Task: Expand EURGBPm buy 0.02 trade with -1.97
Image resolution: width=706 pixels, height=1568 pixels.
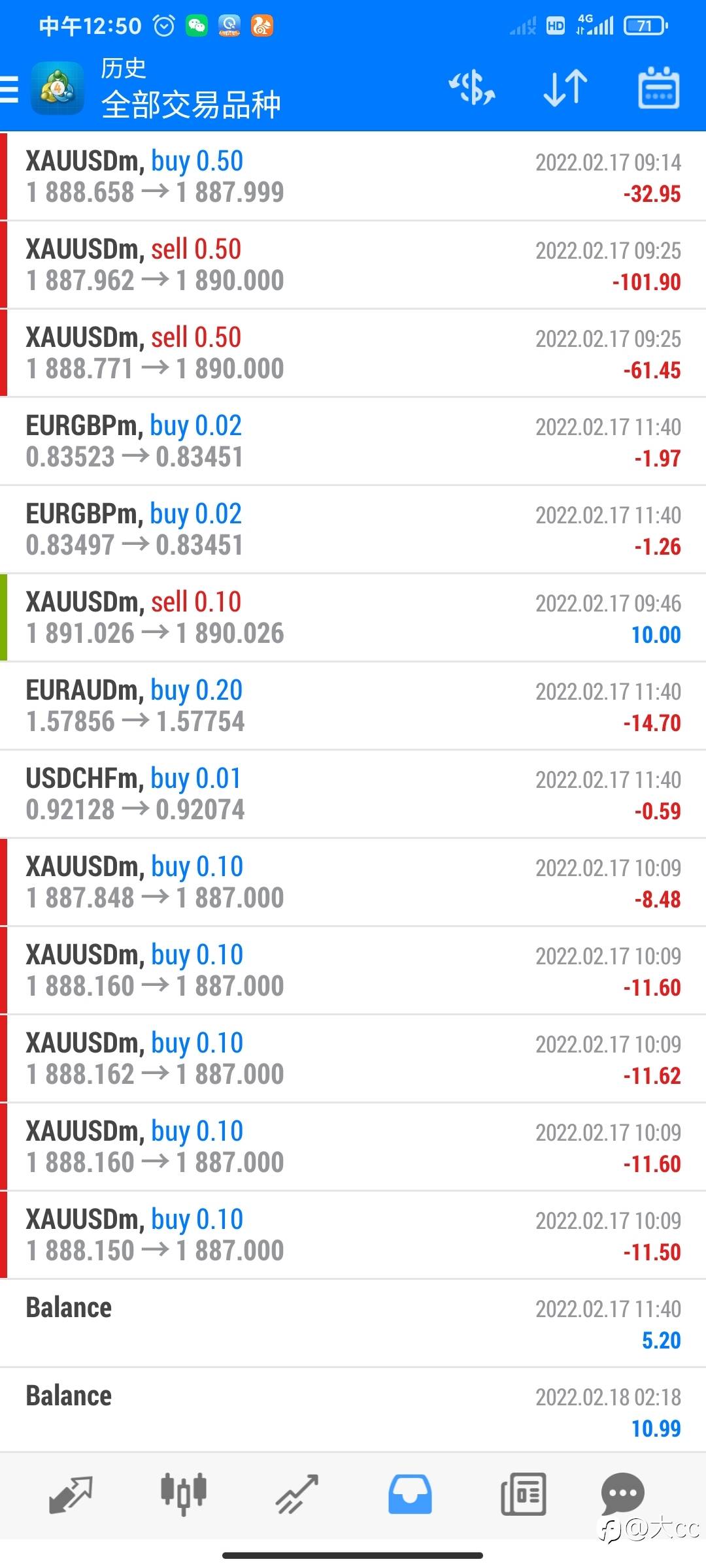Action: [x=353, y=441]
